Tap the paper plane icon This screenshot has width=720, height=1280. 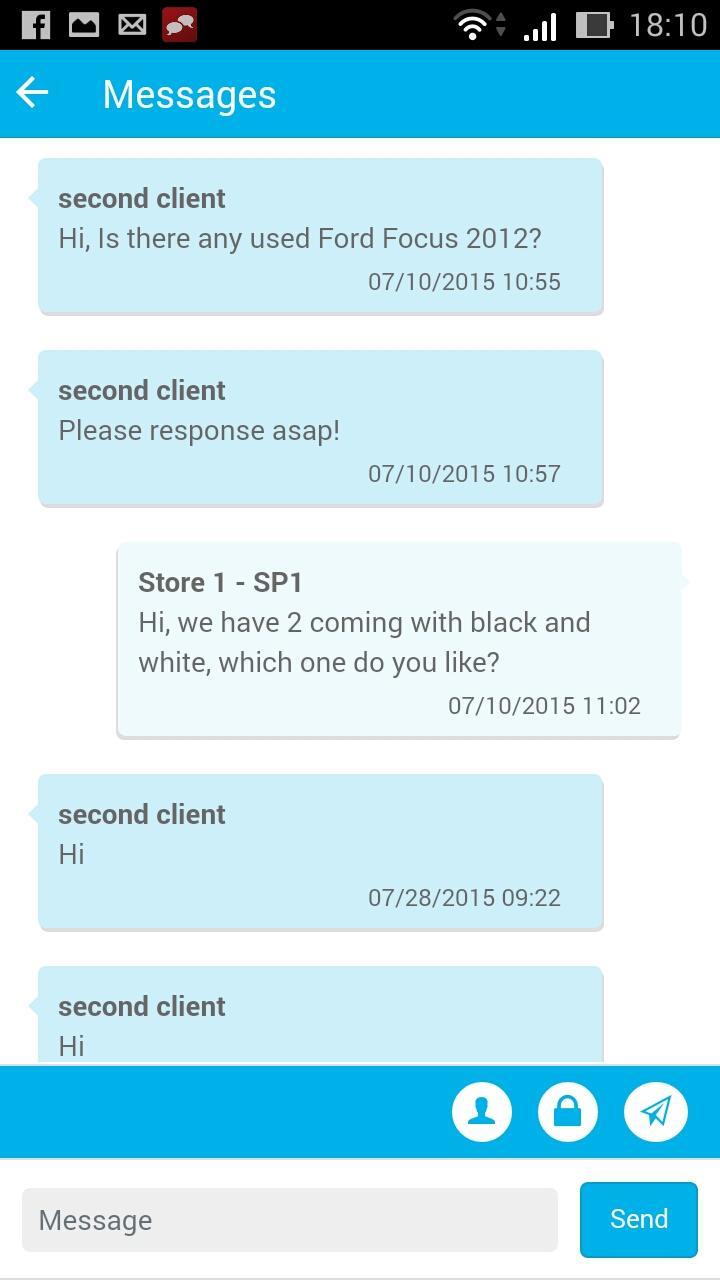[655, 1111]
